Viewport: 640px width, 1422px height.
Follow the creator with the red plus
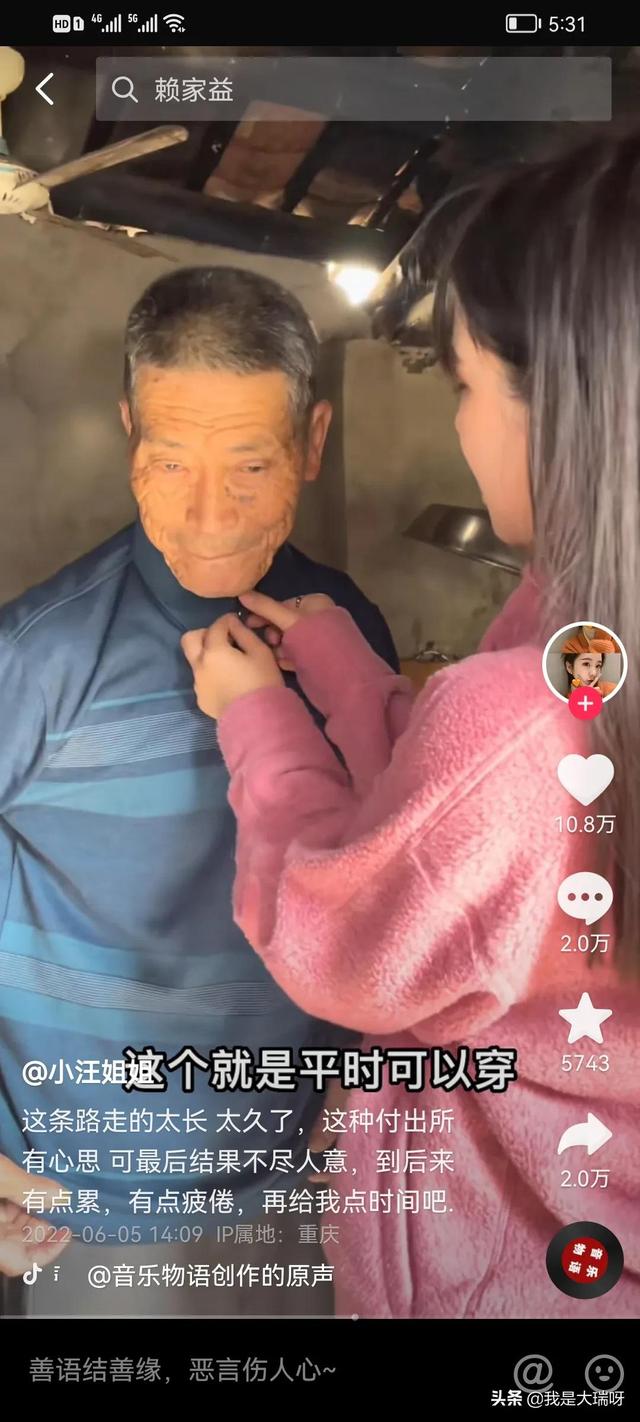coord(585,705)
